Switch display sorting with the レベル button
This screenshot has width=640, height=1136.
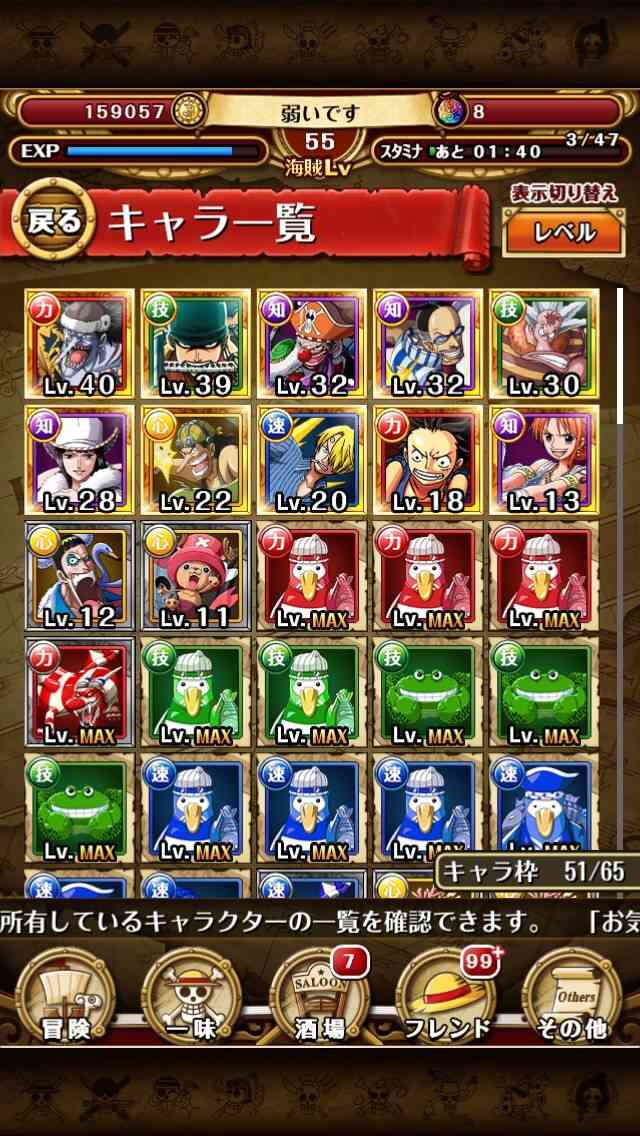click(564, 233)
